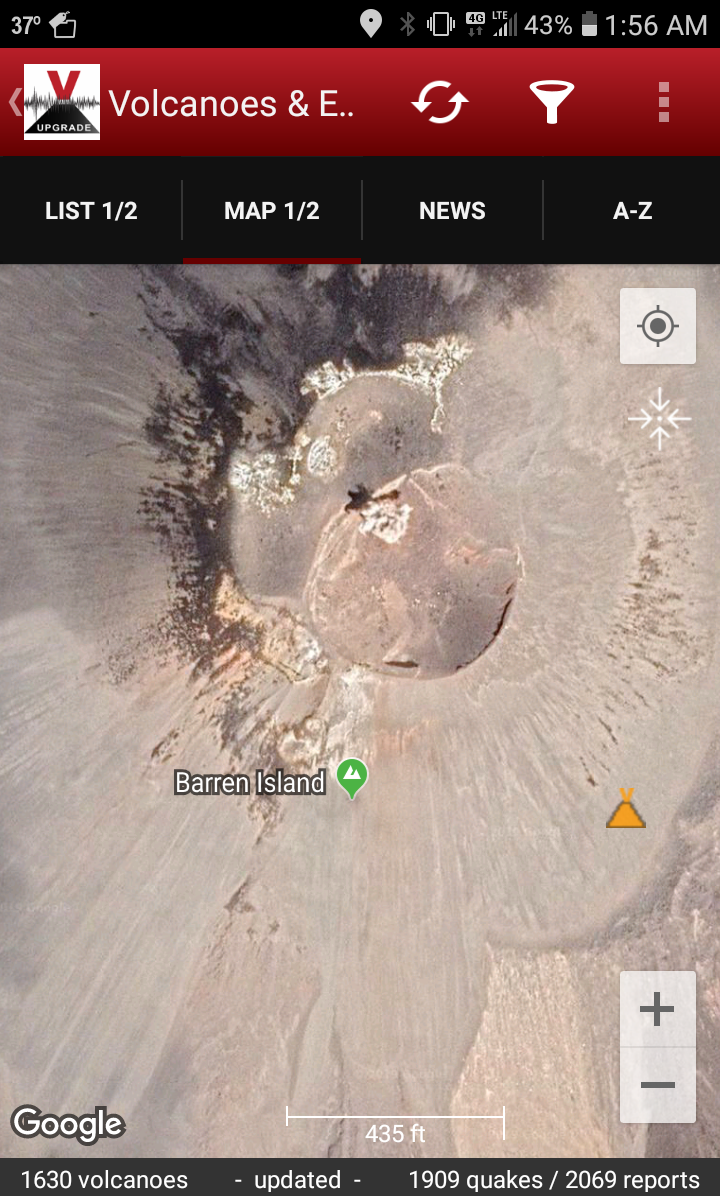Open the A-Z tab
The height and width of the screenshot is (1196, 720).
[x=632, y=211]
